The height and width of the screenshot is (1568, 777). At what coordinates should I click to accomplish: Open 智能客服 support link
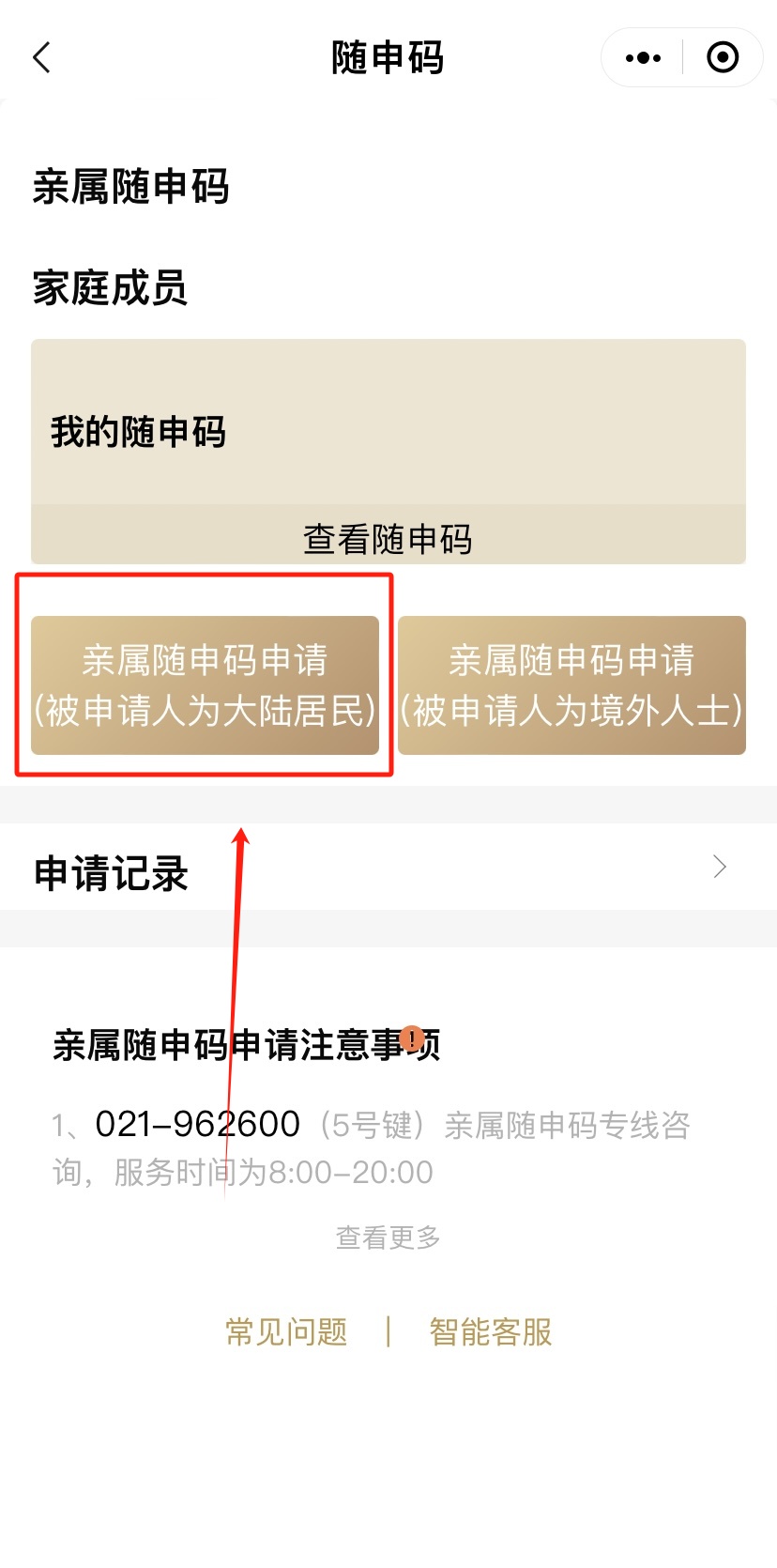[x=491, y=1331]
